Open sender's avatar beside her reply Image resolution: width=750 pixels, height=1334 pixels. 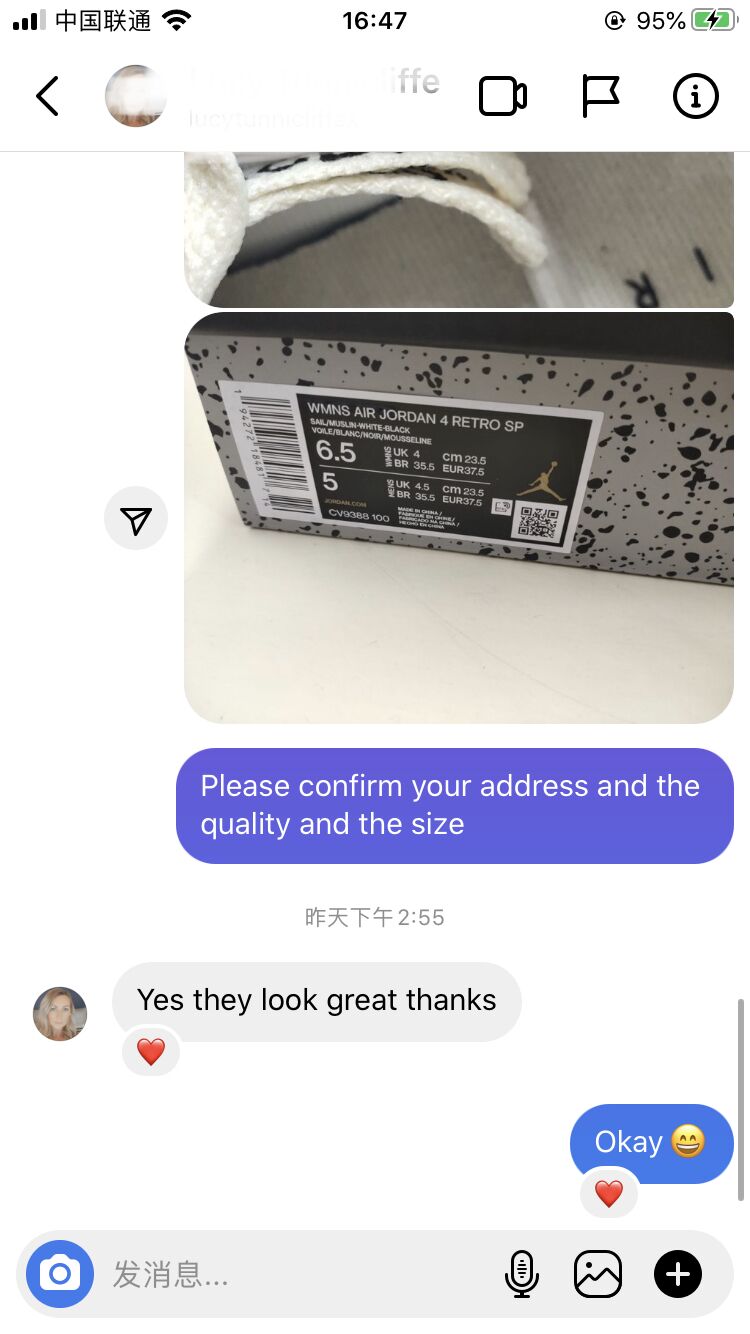[60, 1014]
